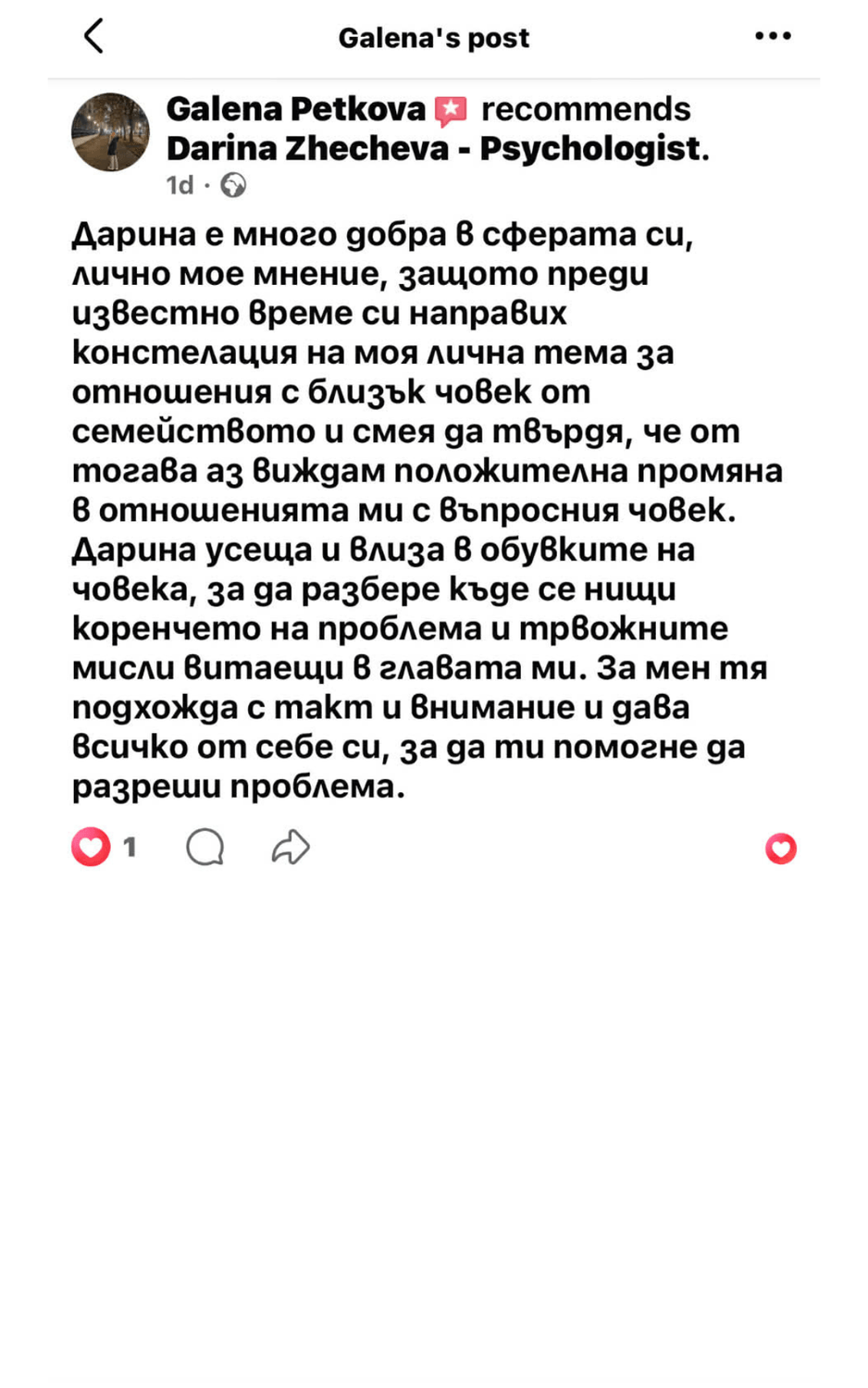868x1388 pixels.
Task: Share Galena's recommendation post
Action: point(291,847)
